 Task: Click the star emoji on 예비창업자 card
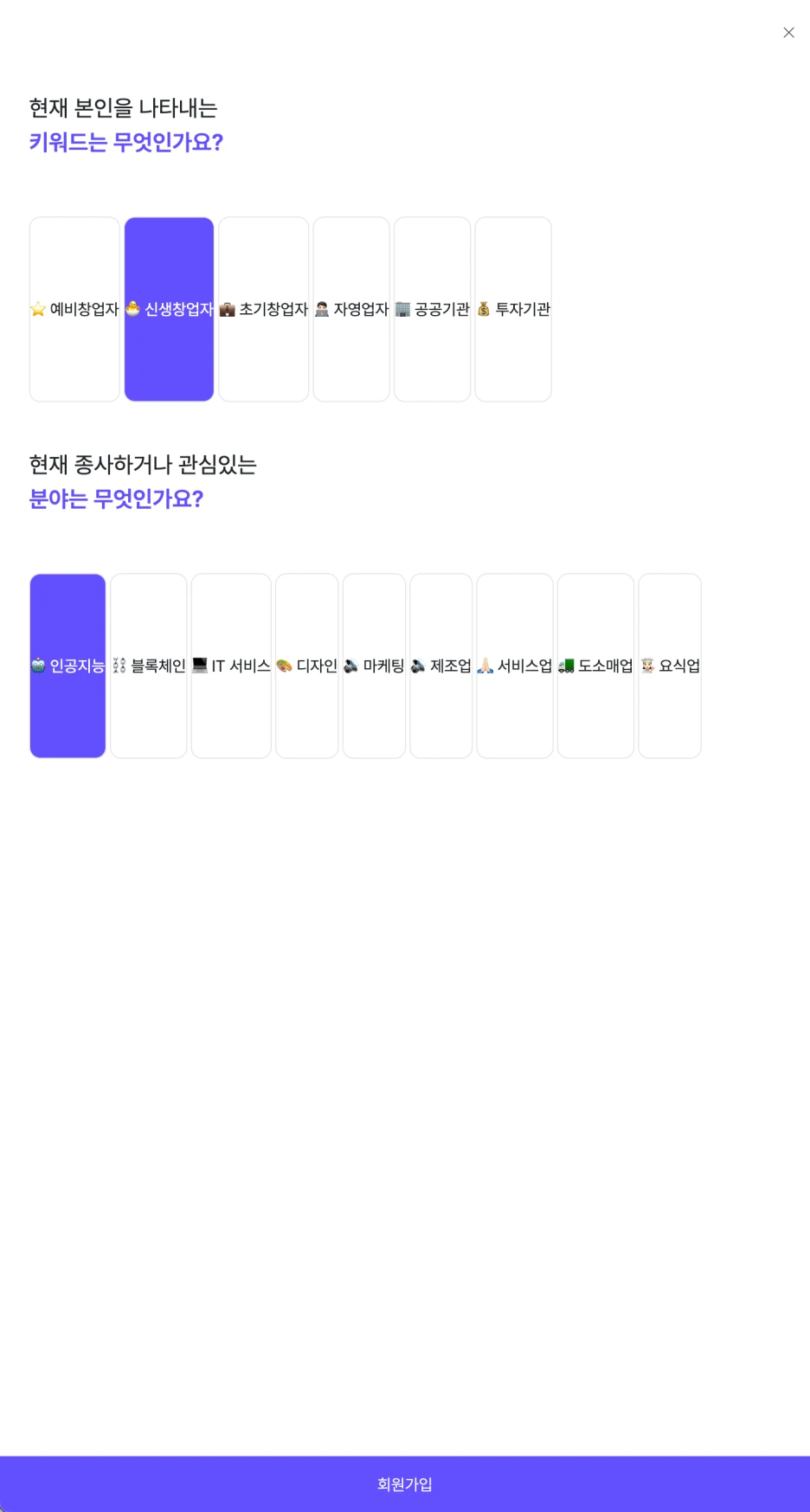point(35,309)
